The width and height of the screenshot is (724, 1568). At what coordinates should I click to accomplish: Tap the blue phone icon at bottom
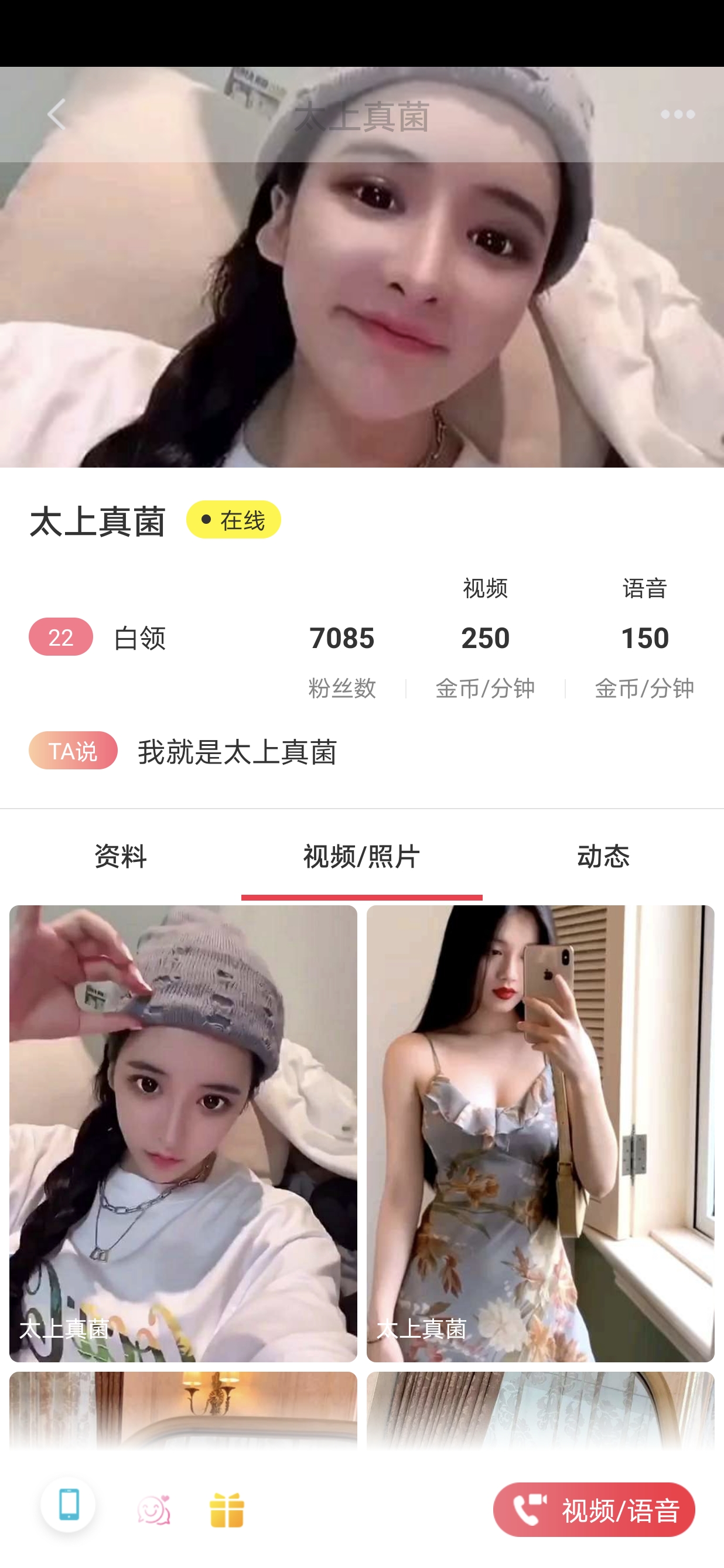pyautogui.click(x=68, y=1504)
